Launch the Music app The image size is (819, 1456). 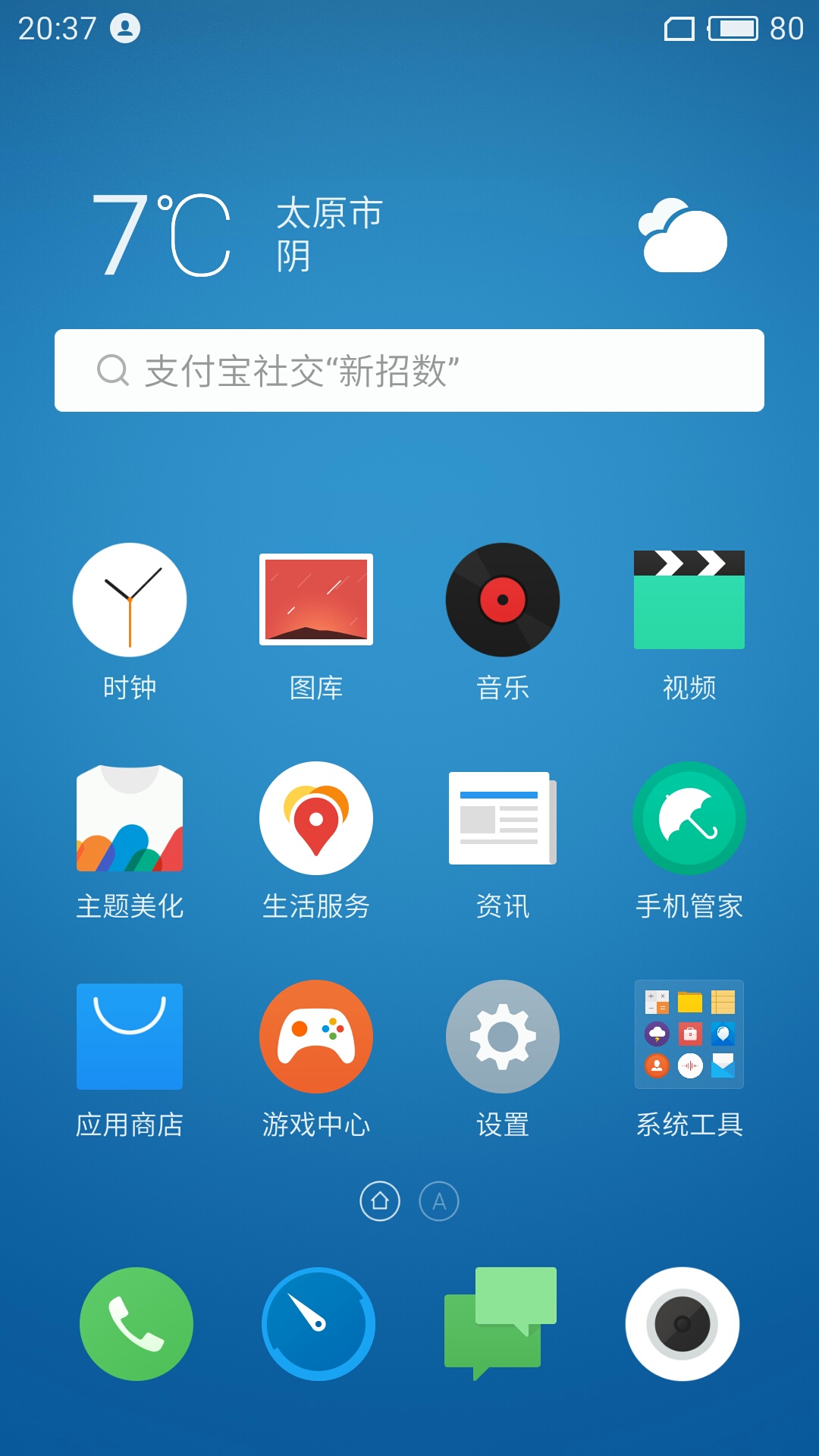click(x=503, y=599)
